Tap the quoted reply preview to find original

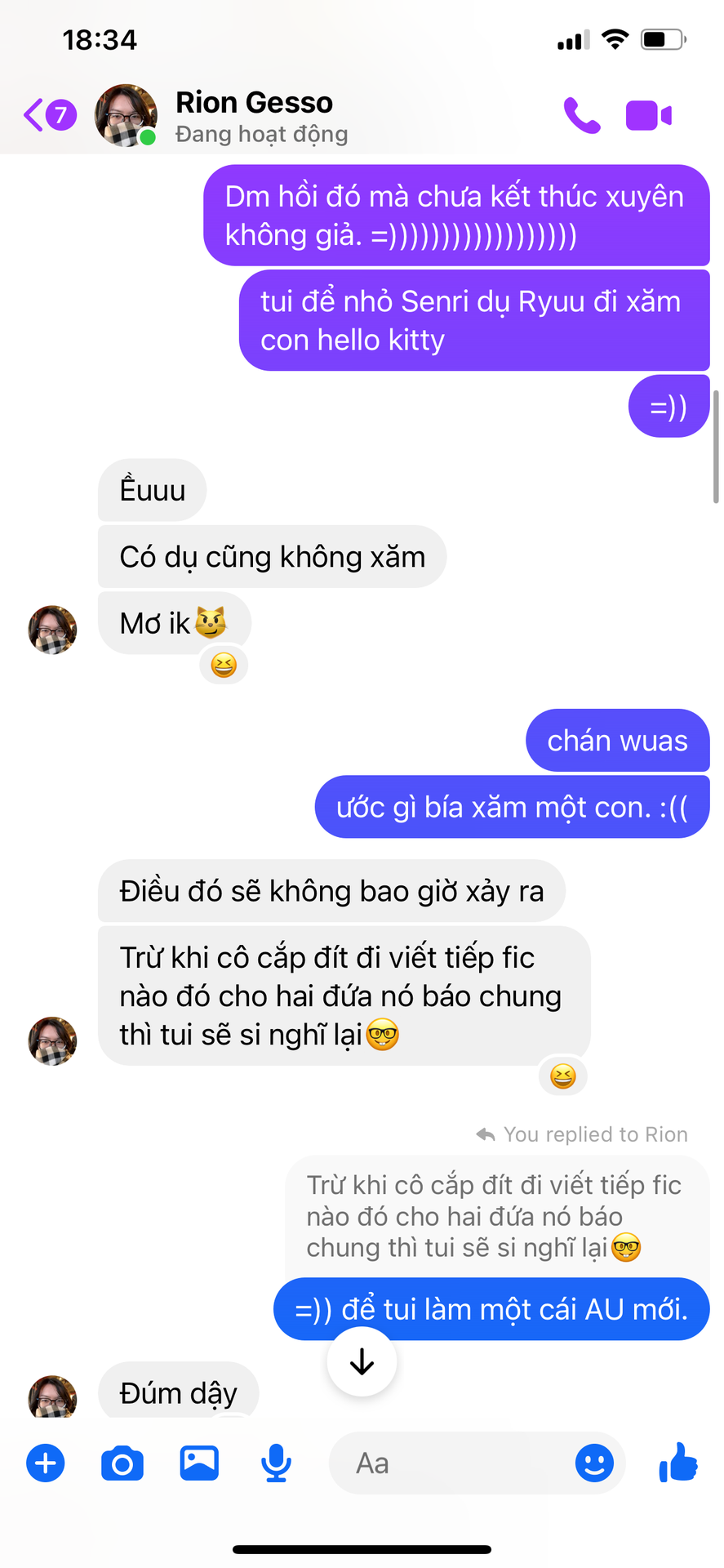pos(496,1217)
